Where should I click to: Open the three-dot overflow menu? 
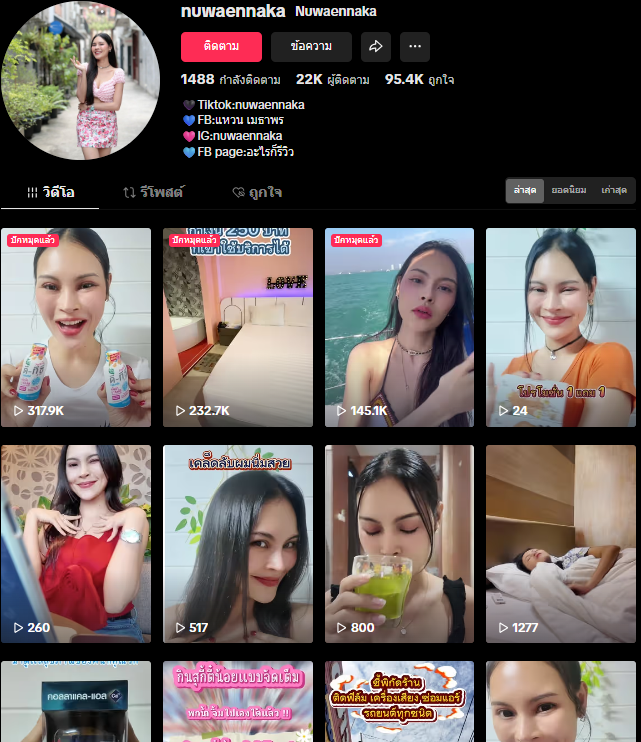415,47
